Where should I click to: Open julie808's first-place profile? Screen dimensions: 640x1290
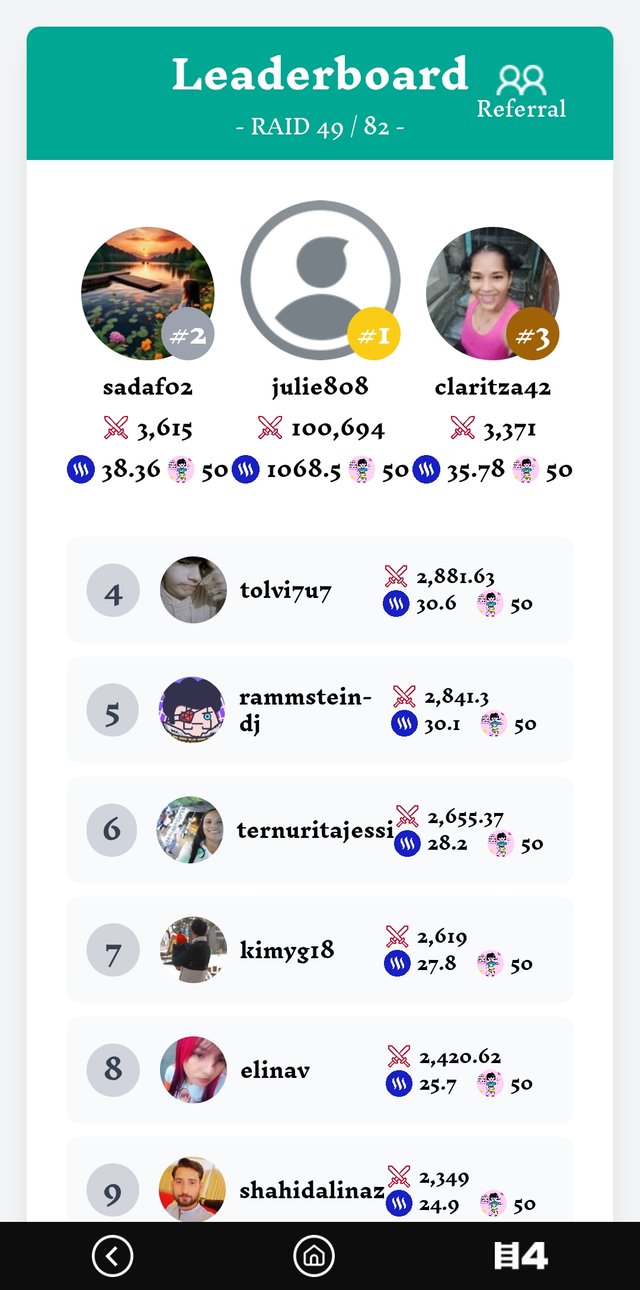click(x=320, y=281)
